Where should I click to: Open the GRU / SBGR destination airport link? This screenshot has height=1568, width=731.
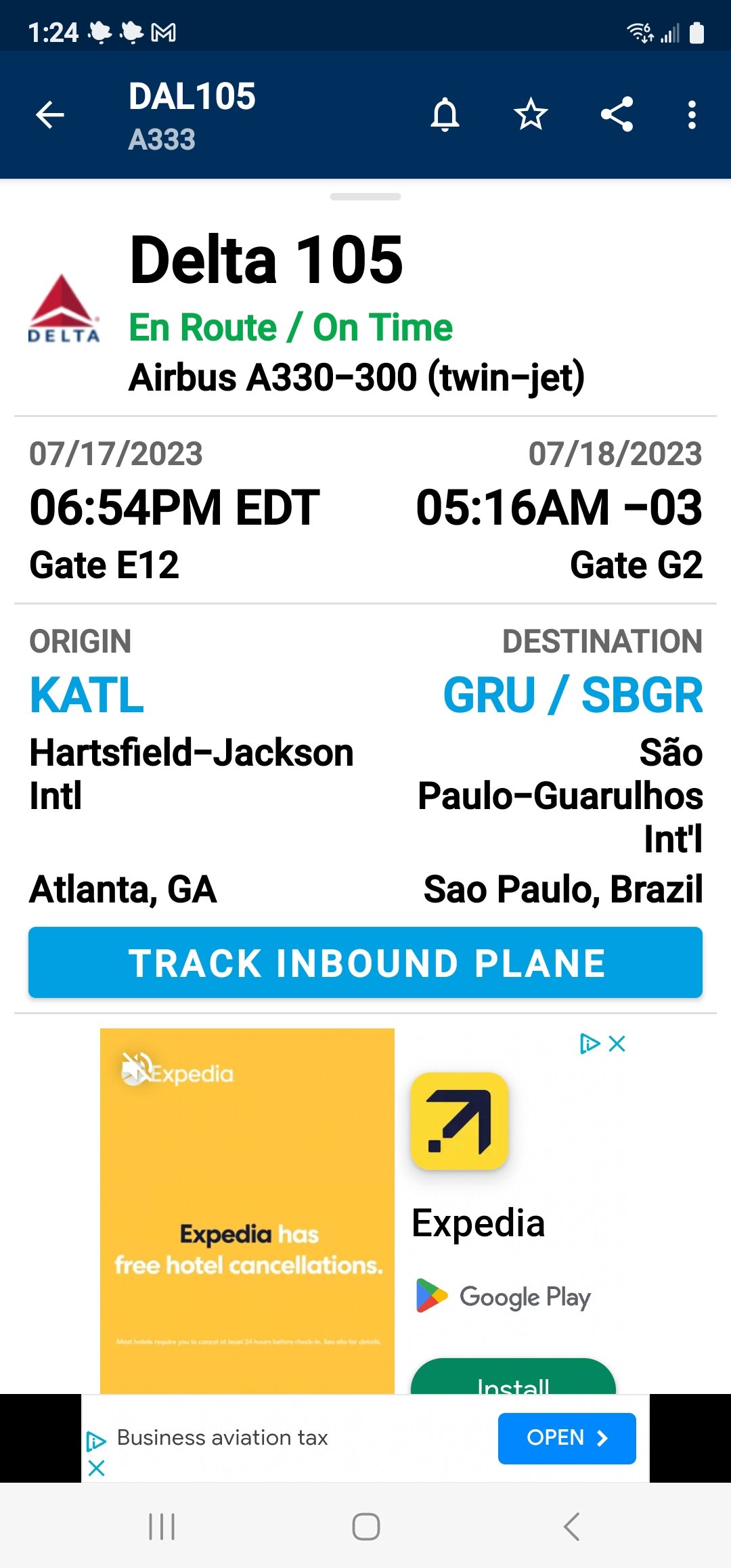point(573,695)
